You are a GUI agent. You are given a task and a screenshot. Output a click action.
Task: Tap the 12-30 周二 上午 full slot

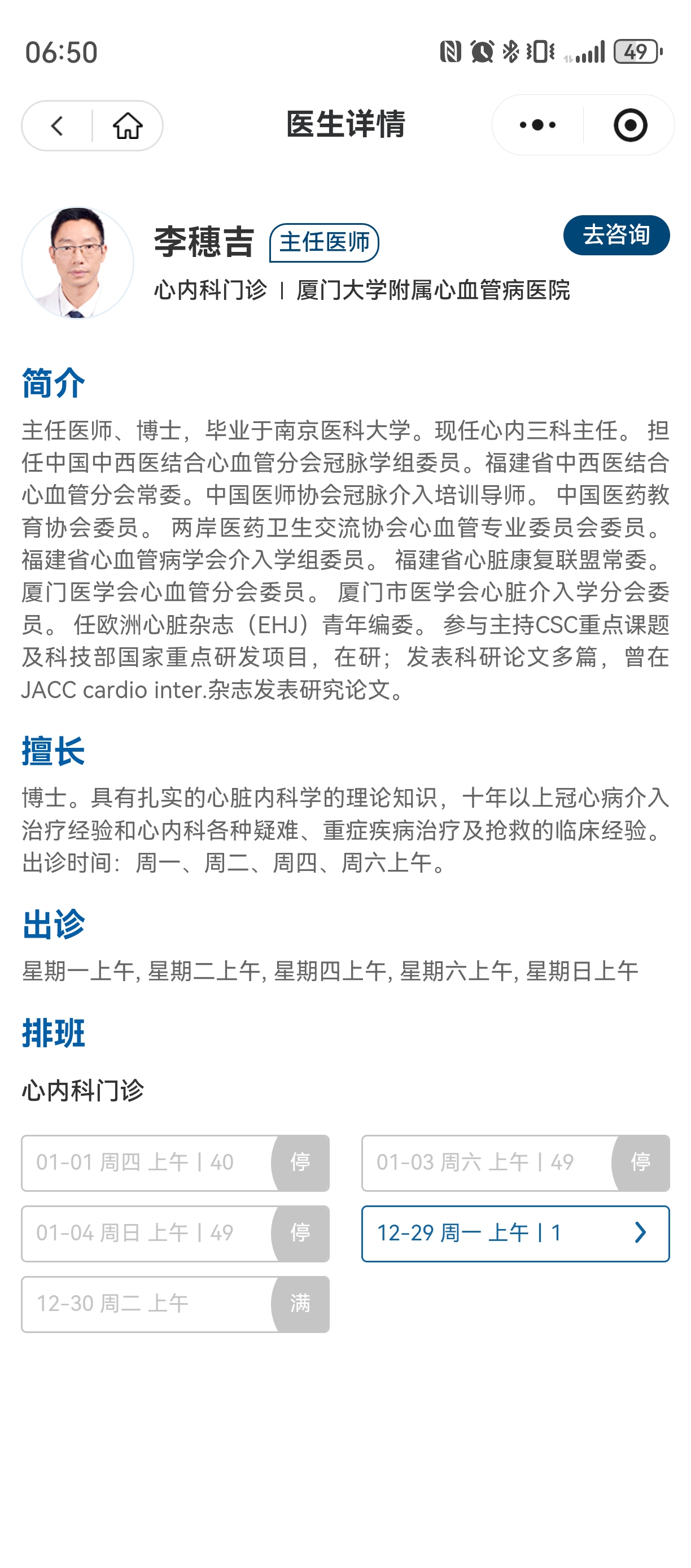[x=175, y=1304]
